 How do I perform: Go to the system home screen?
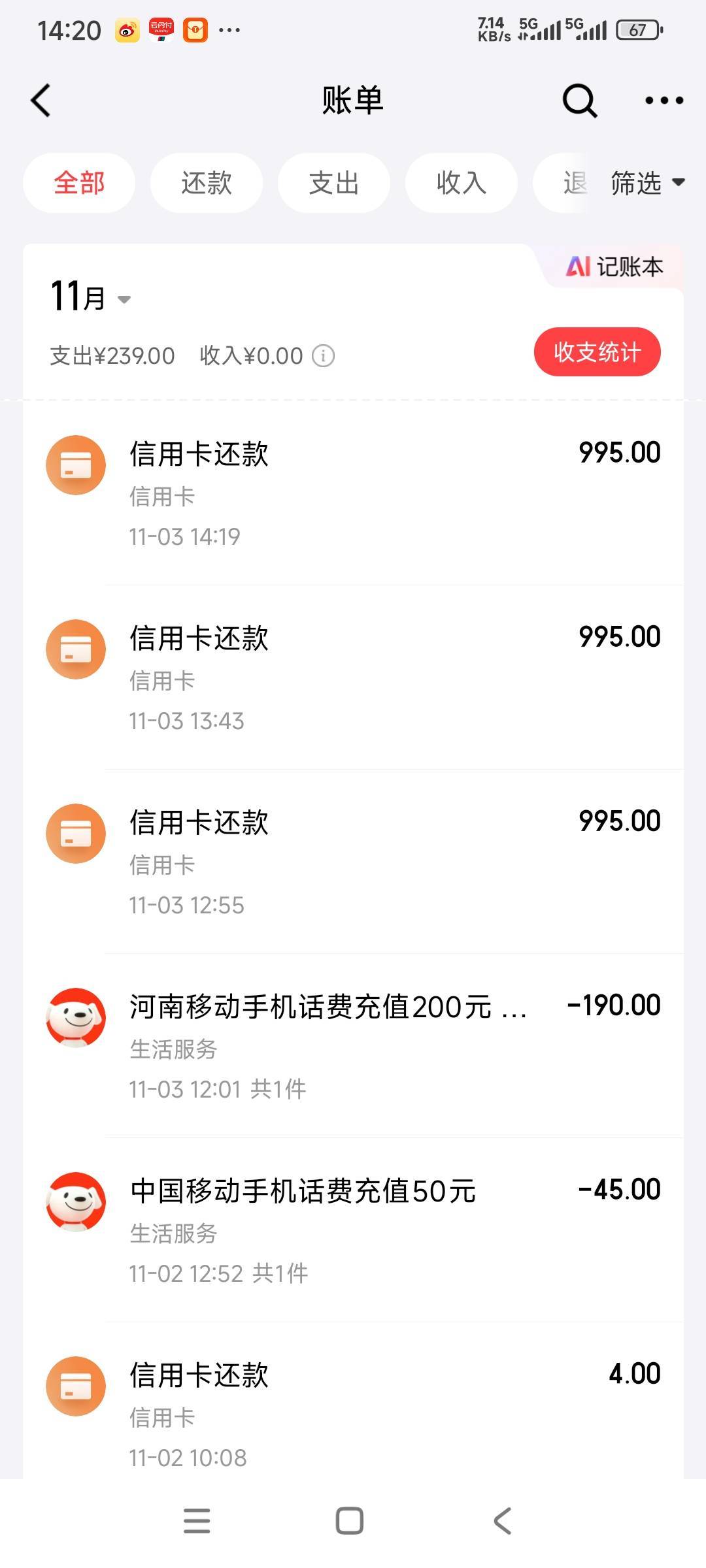350,1521
